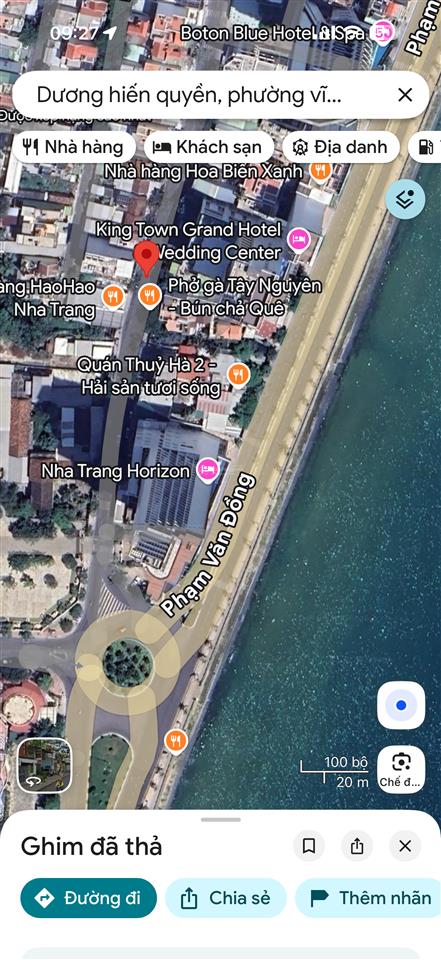Select the Địa danh chip
Image resolution: width=441 pixels, height=960 pixels.
tap(341, 147)
